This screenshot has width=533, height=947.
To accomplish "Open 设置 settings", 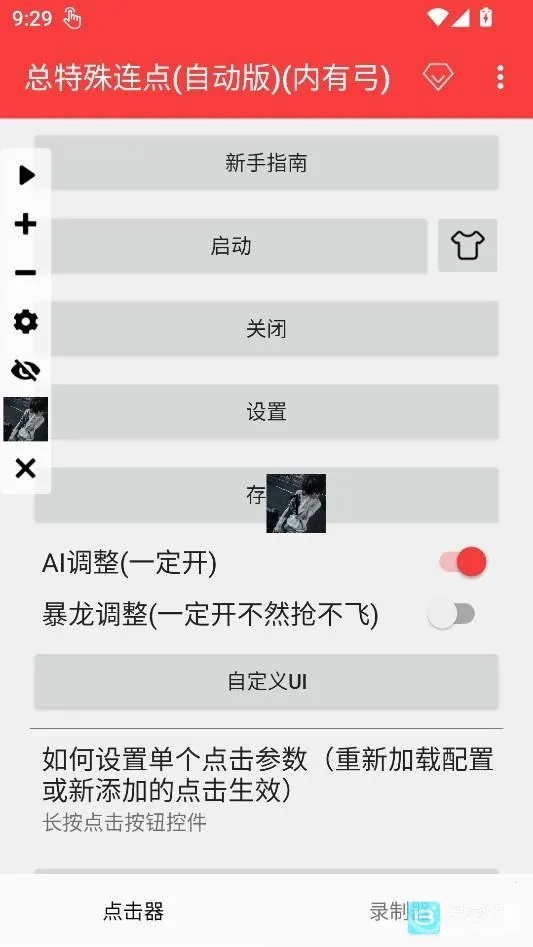I will [266, 412].
